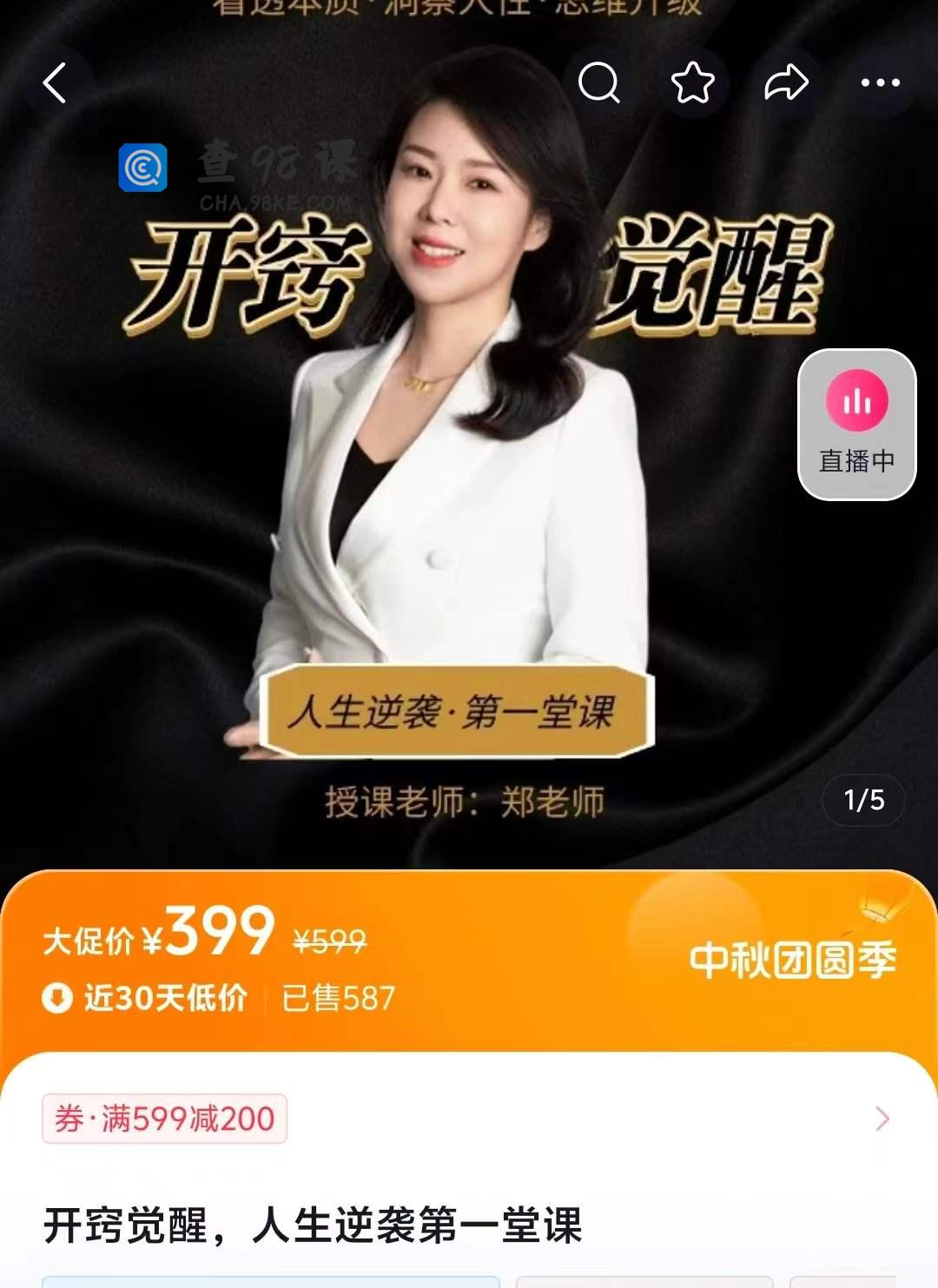Screen dimensions: 938x1288
Task: Open search with the magnifier icon
Action: click(x=599, y=83)
